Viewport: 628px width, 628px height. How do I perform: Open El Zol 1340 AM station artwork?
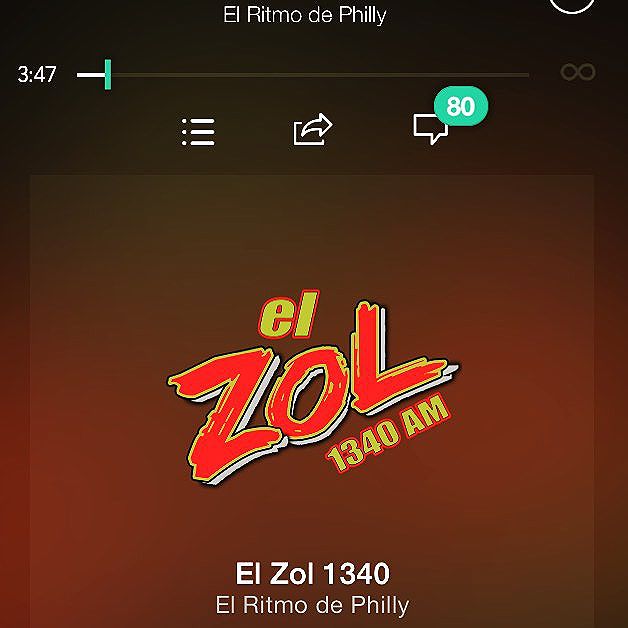313,387
